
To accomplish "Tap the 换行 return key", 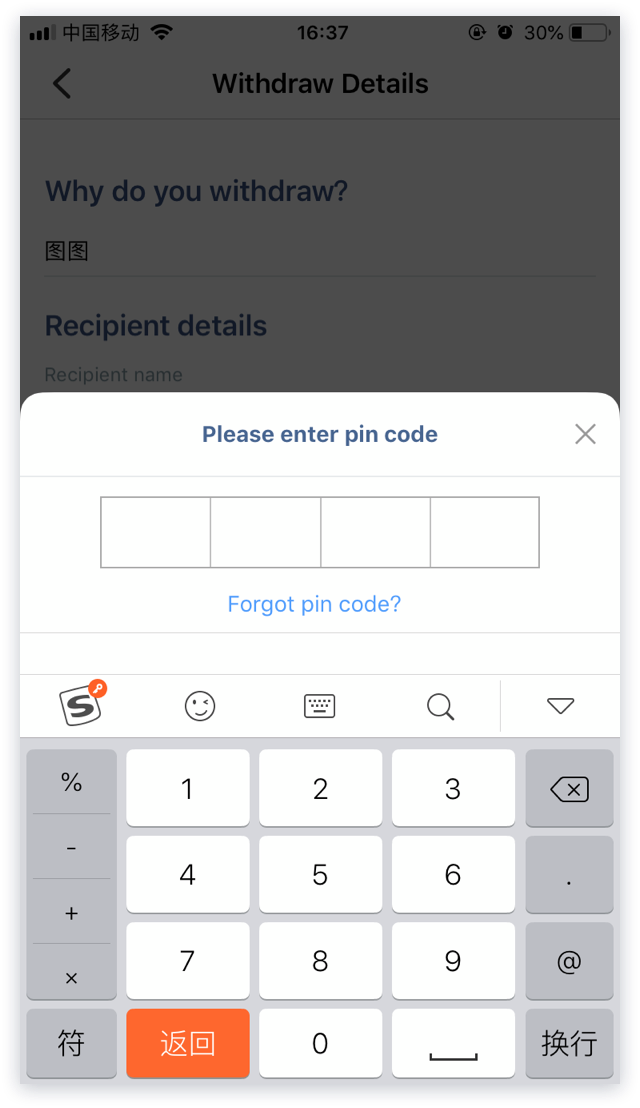I will point(569,1044).
